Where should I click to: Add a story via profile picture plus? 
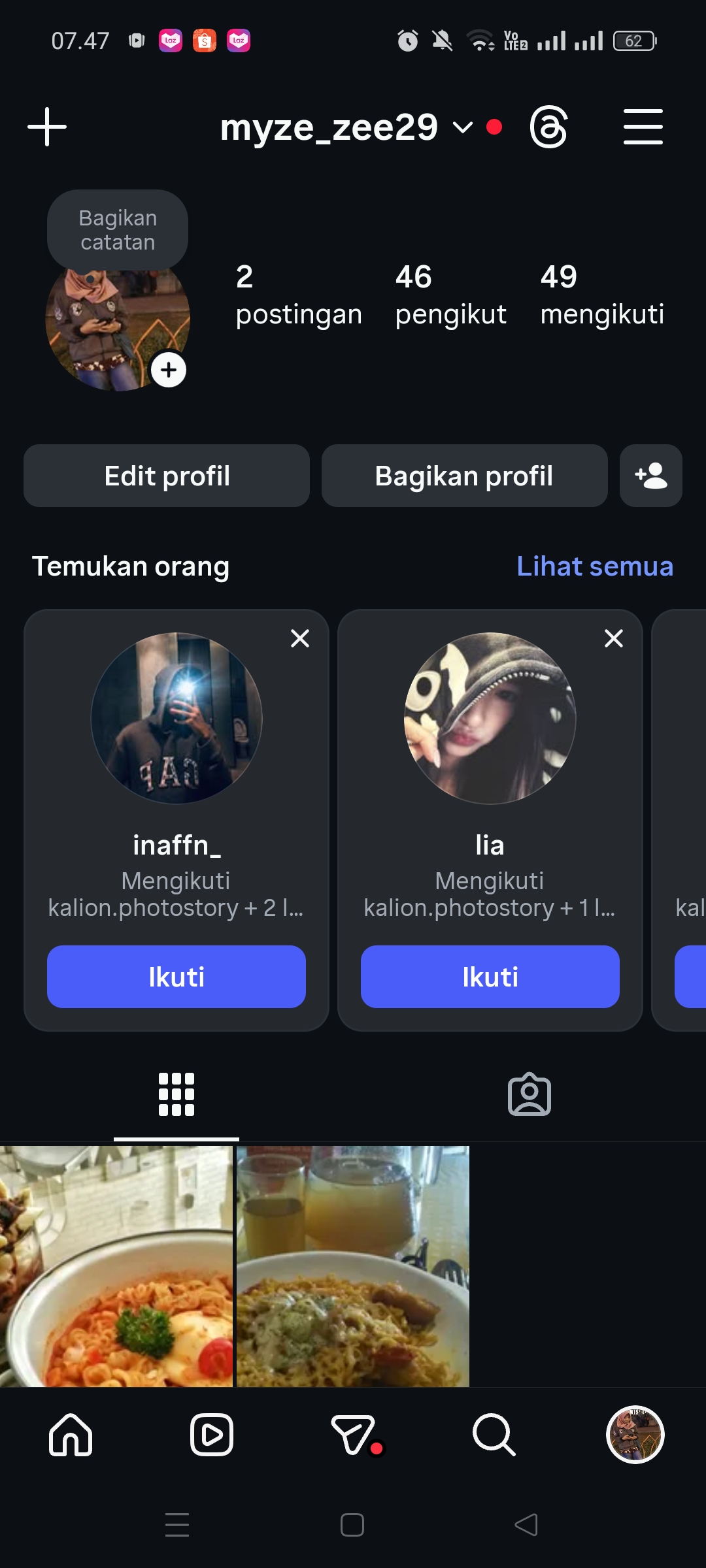[169, 370]
